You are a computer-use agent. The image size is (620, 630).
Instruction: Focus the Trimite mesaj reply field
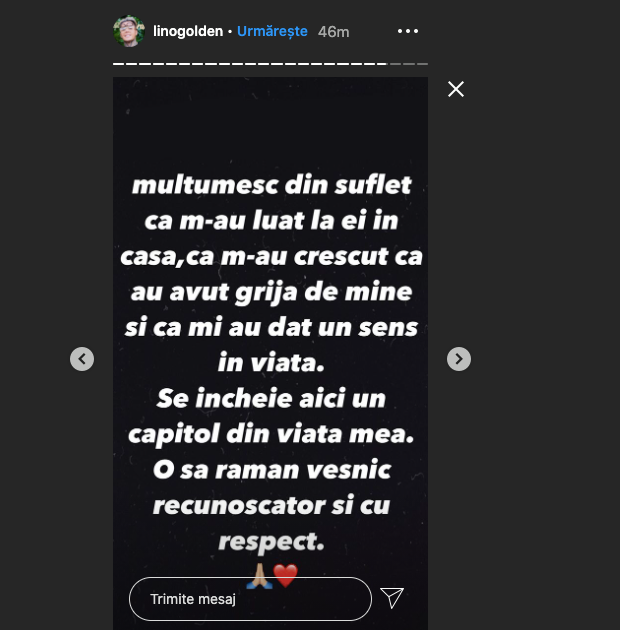[x=250, y=599]
